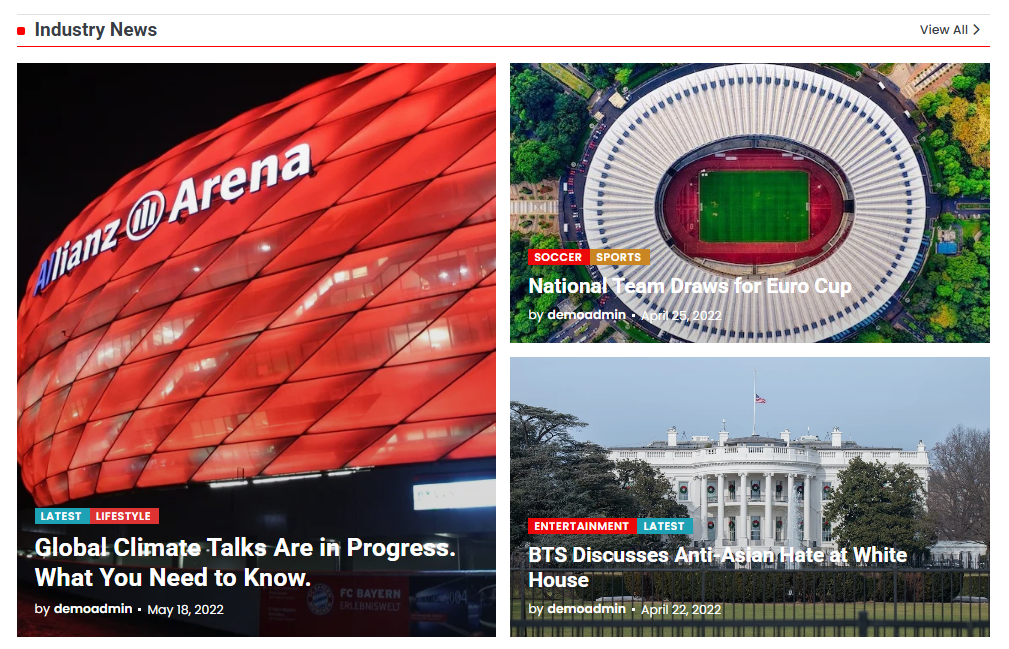Select the ENTERTAINMENT category tag
The height and width of the screenshot is (649, 1009).
[x=581, y=526]
